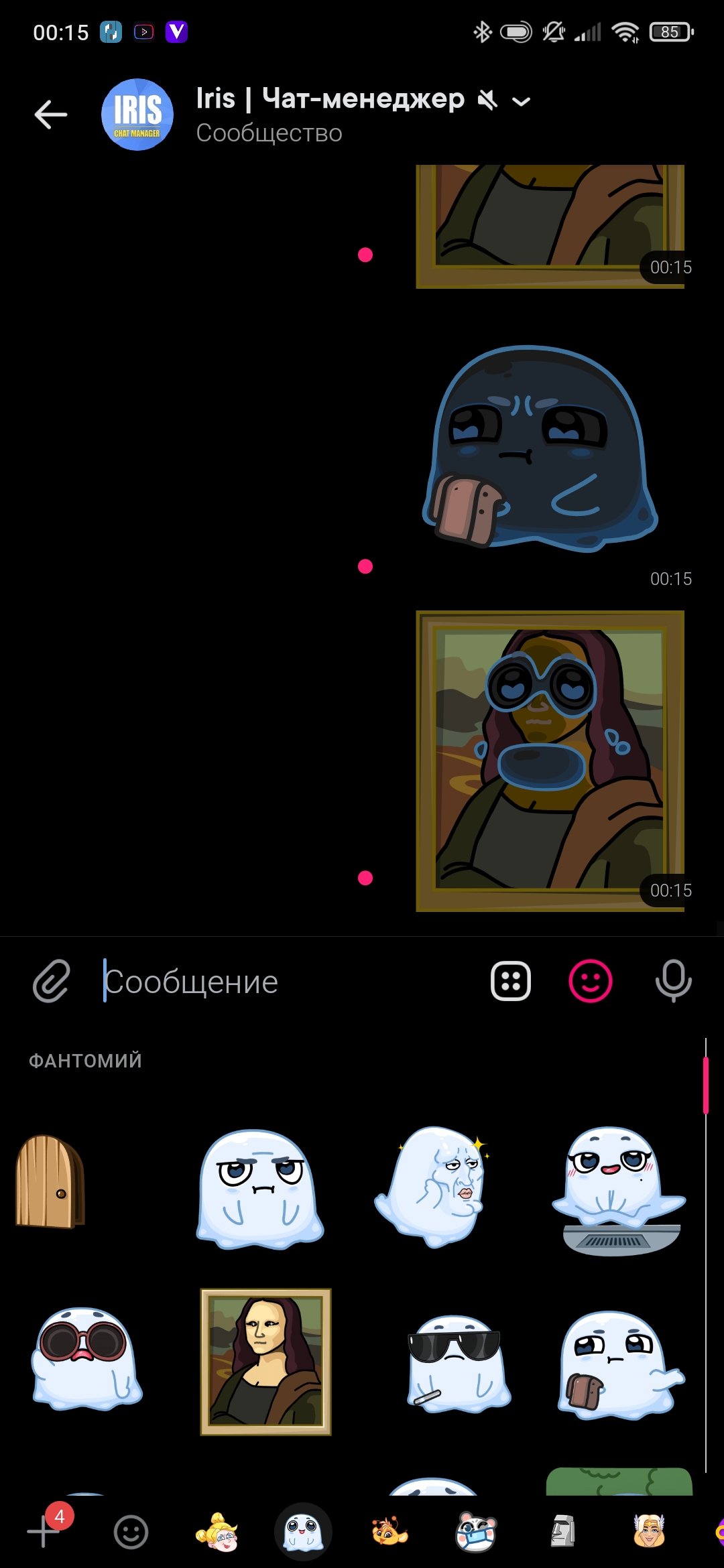Send the wooden door sticker
724x1568 pixels.
click(x=50, y=1182)
